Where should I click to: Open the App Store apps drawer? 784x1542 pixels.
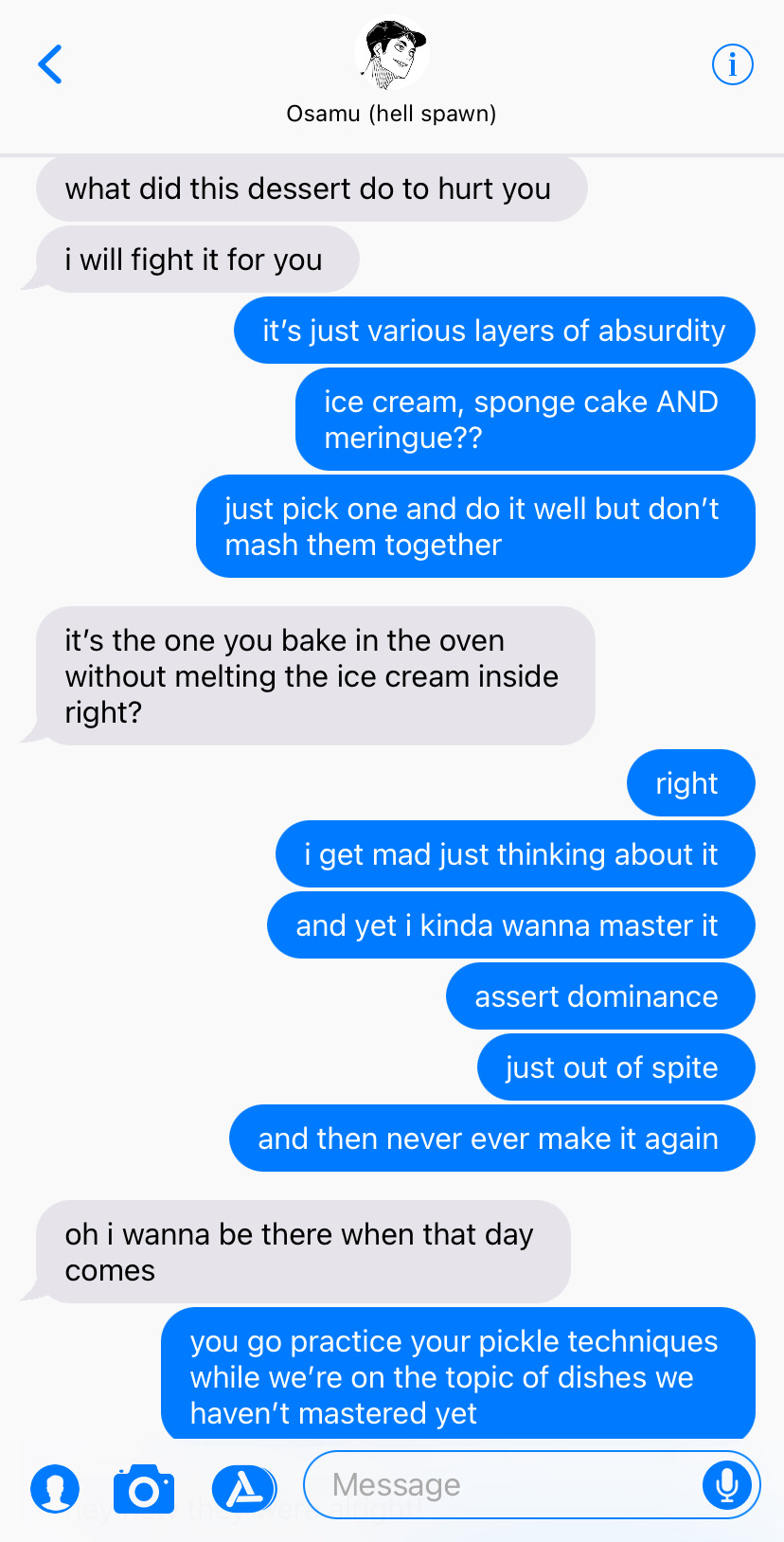pos(243,1488)
